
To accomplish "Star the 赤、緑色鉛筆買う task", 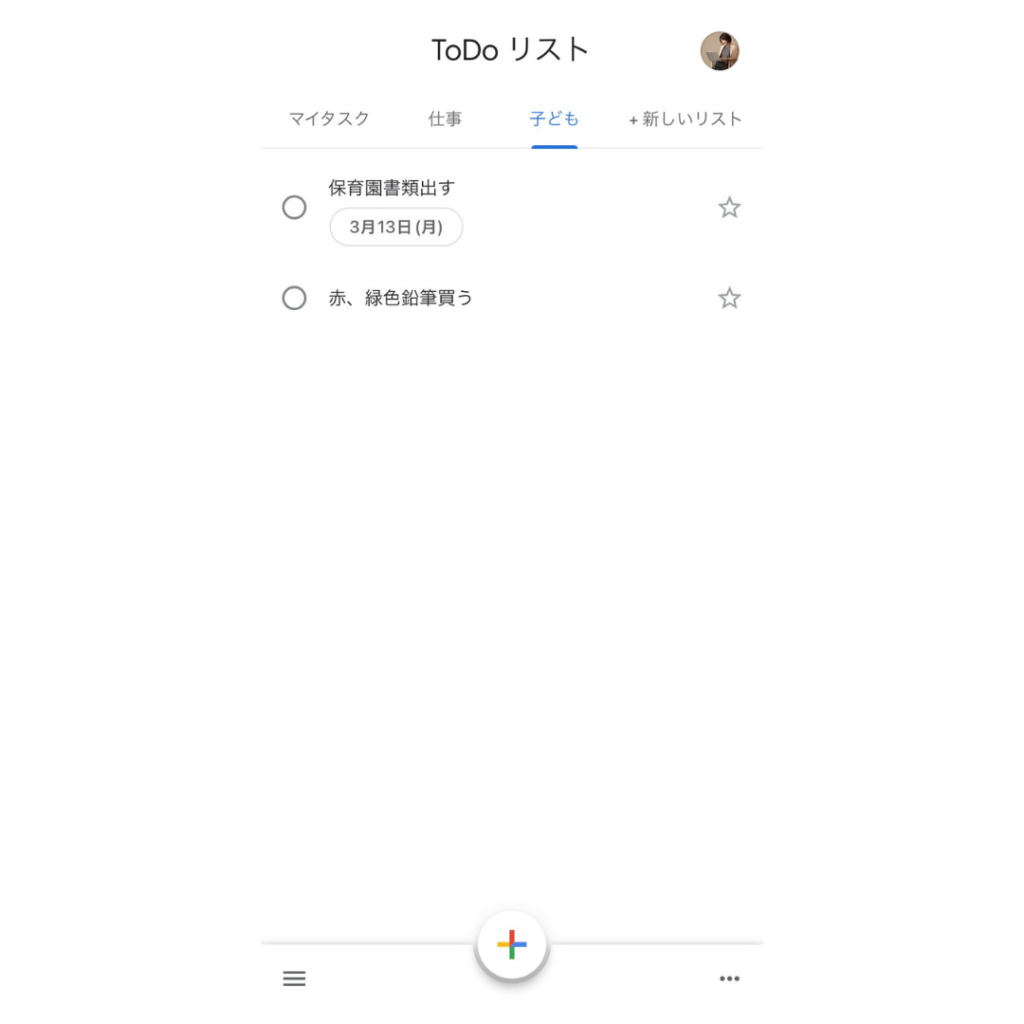I will [x=730, y=298].
